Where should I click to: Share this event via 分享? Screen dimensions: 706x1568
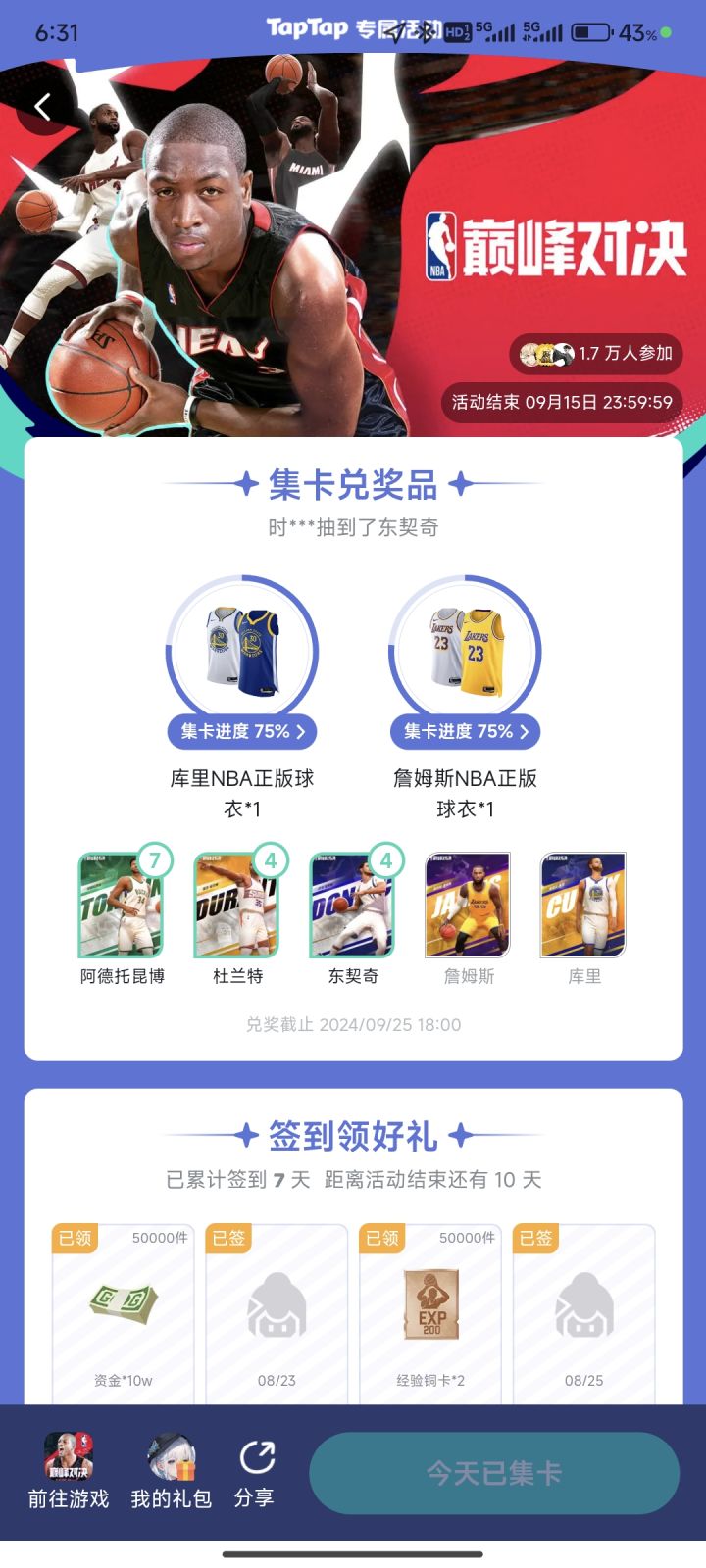[x=255, y=1471]
